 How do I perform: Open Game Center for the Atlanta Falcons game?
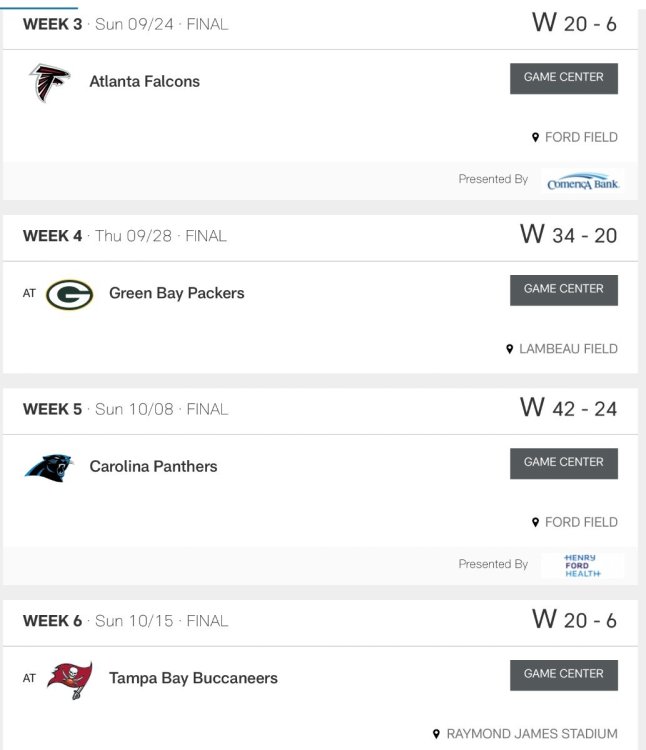(x=564, y=77)
